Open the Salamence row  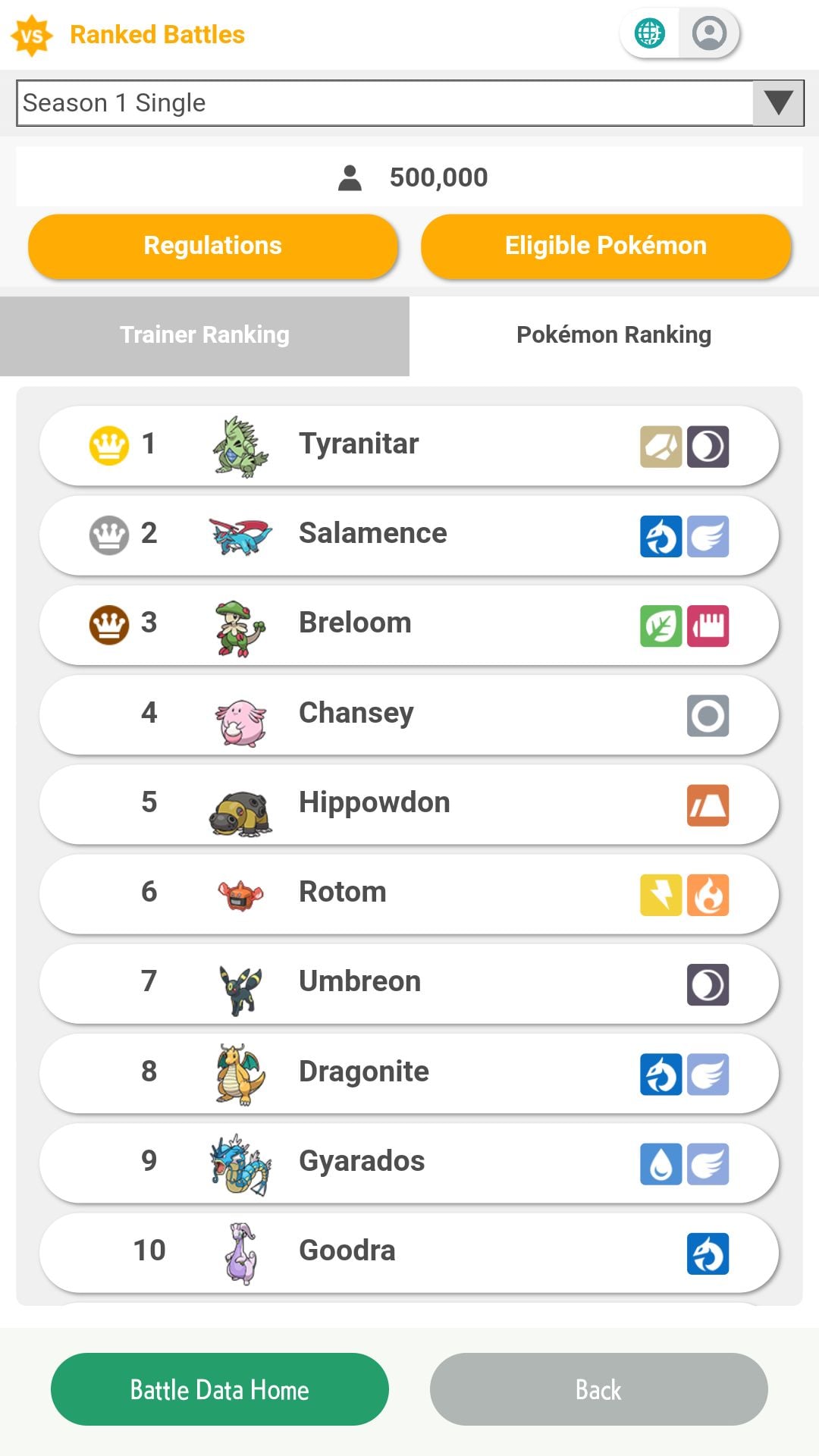click(x=409, y=535)
